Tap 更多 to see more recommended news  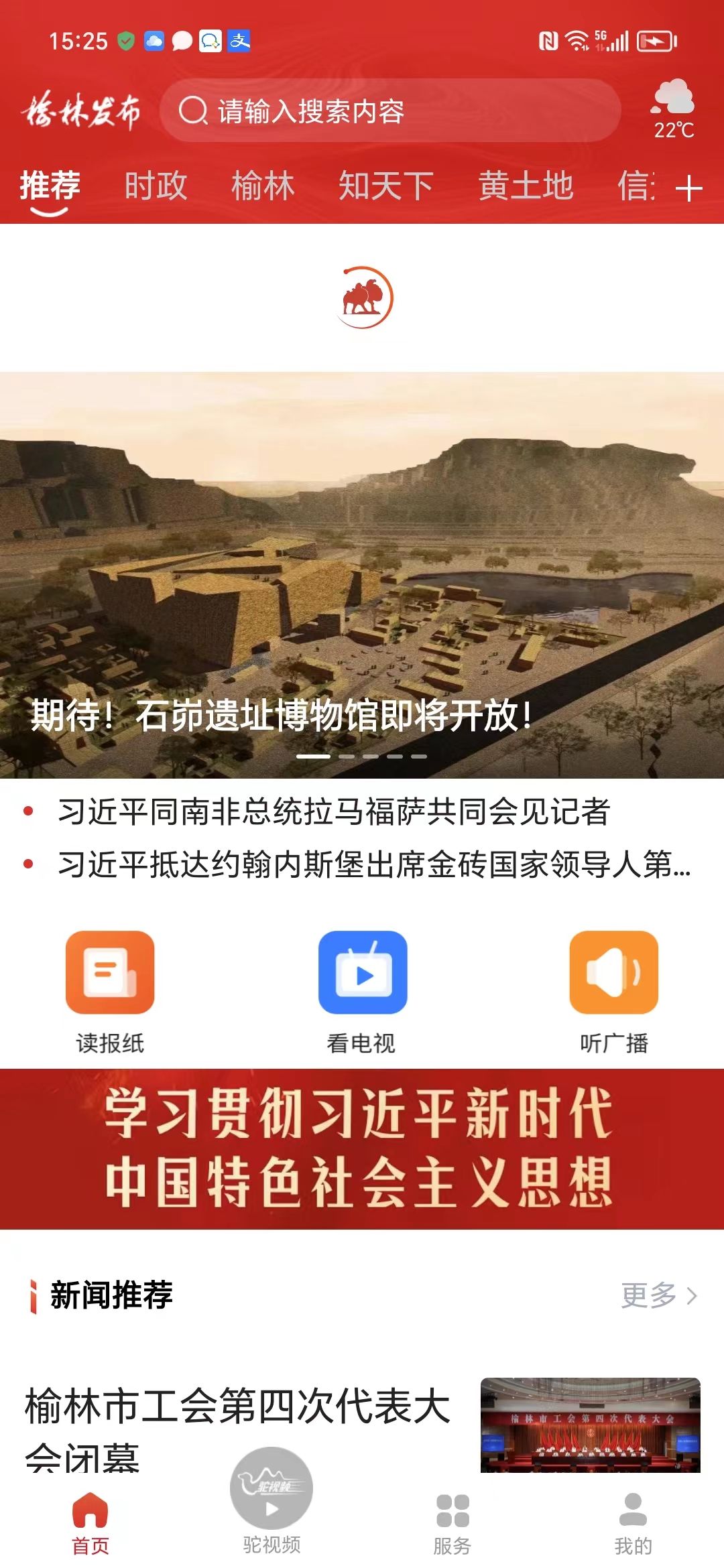point(658,1295)
